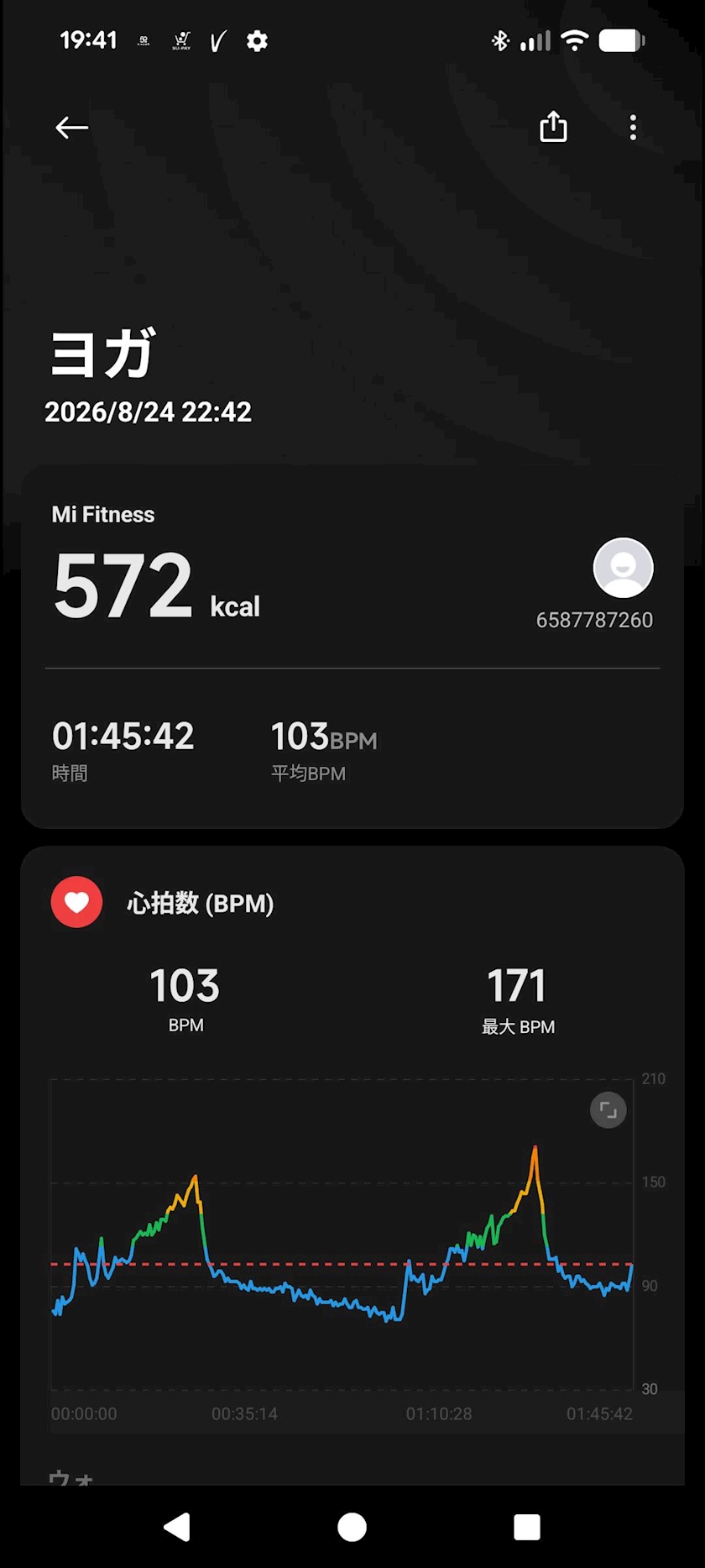Tap the system back triangle button
The height and width of the screenshot is (1568, 705).
pyautogui.click(x=177, y=1527)
